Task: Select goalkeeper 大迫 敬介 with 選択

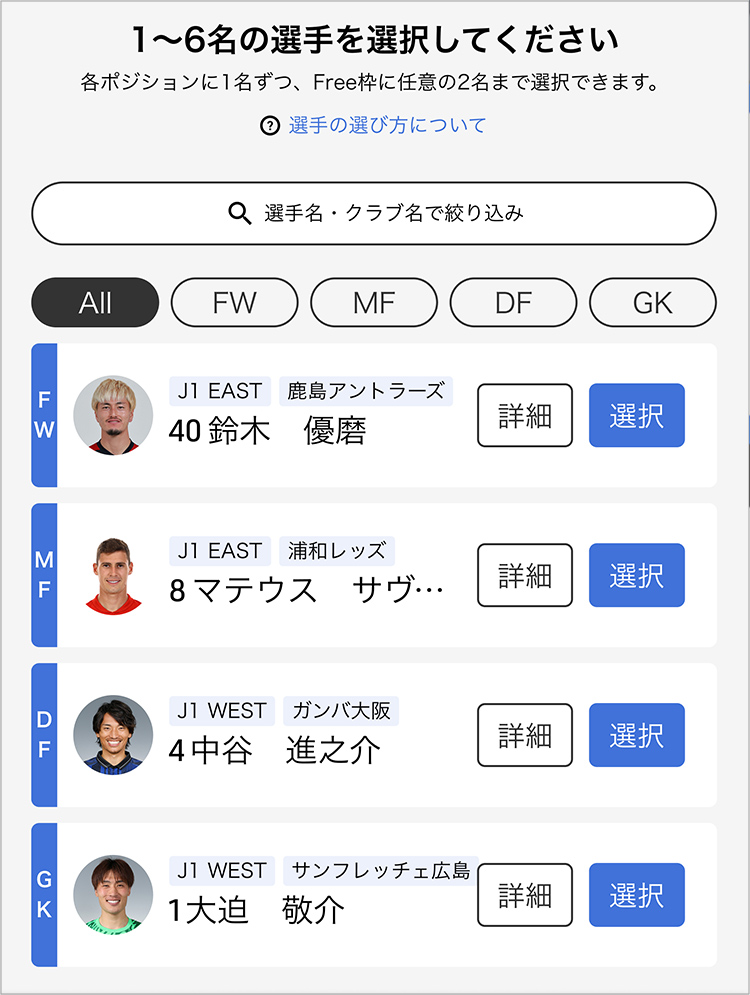Action: point(636,895)
